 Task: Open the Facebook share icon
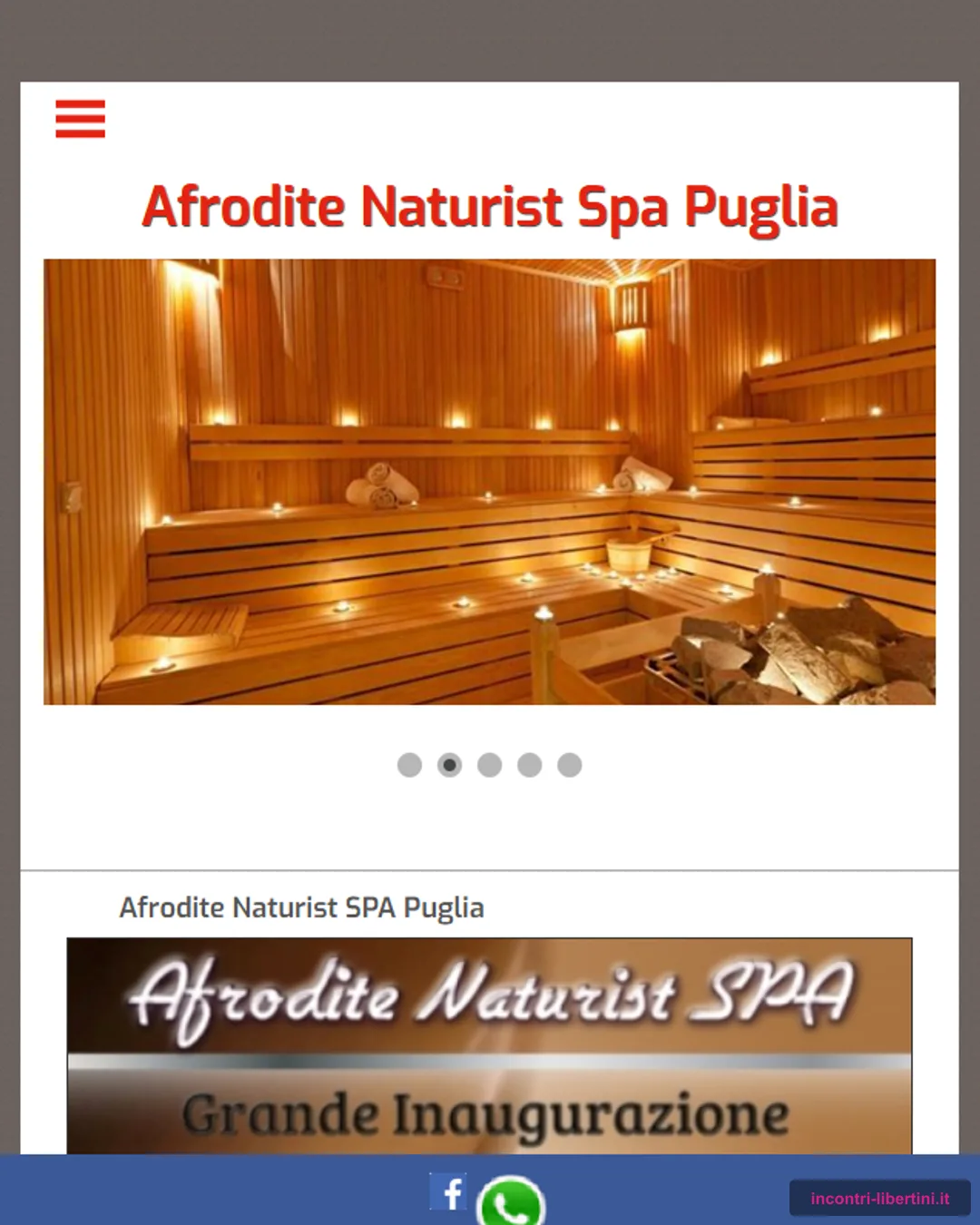[448, 1193]
